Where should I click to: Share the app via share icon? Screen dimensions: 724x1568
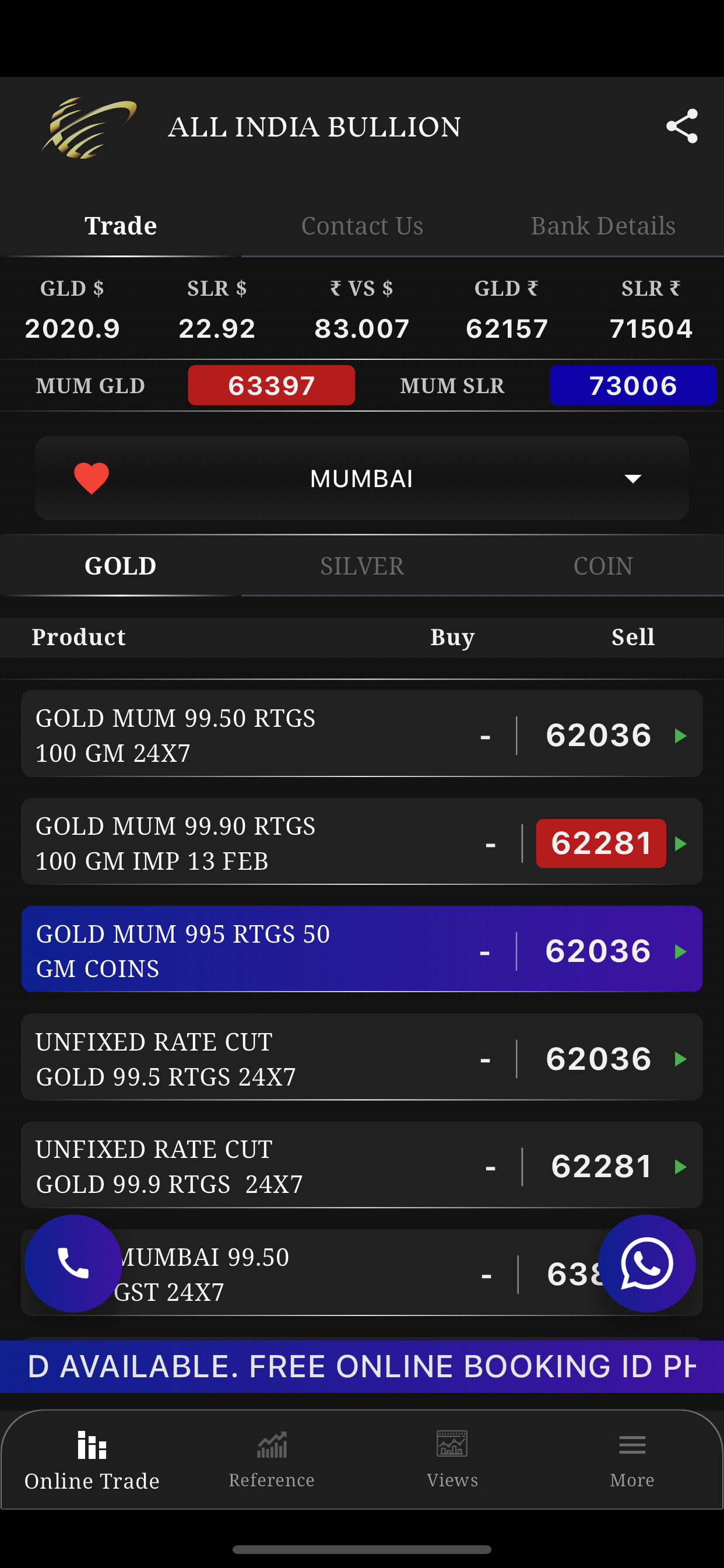681,127
